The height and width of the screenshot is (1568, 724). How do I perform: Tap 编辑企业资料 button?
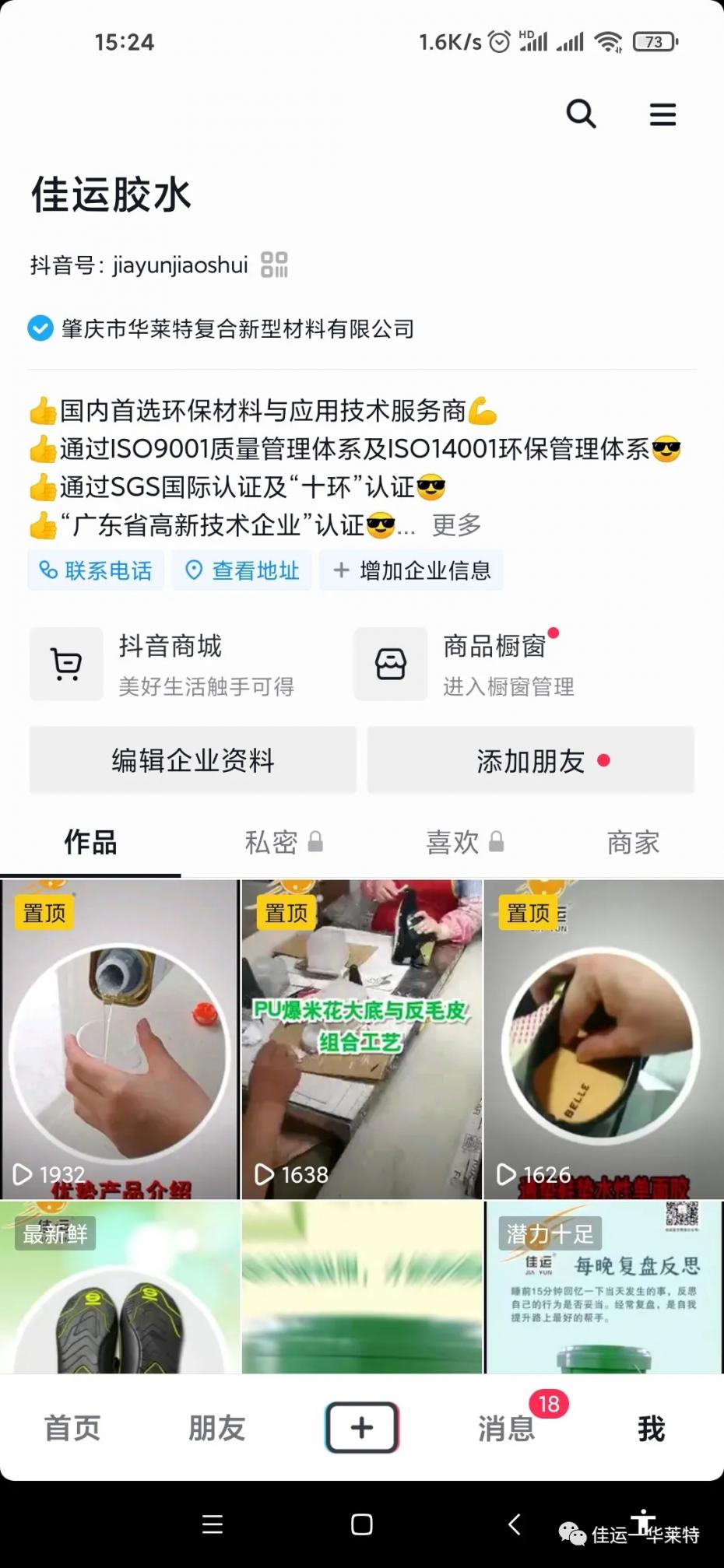point(192,760)
